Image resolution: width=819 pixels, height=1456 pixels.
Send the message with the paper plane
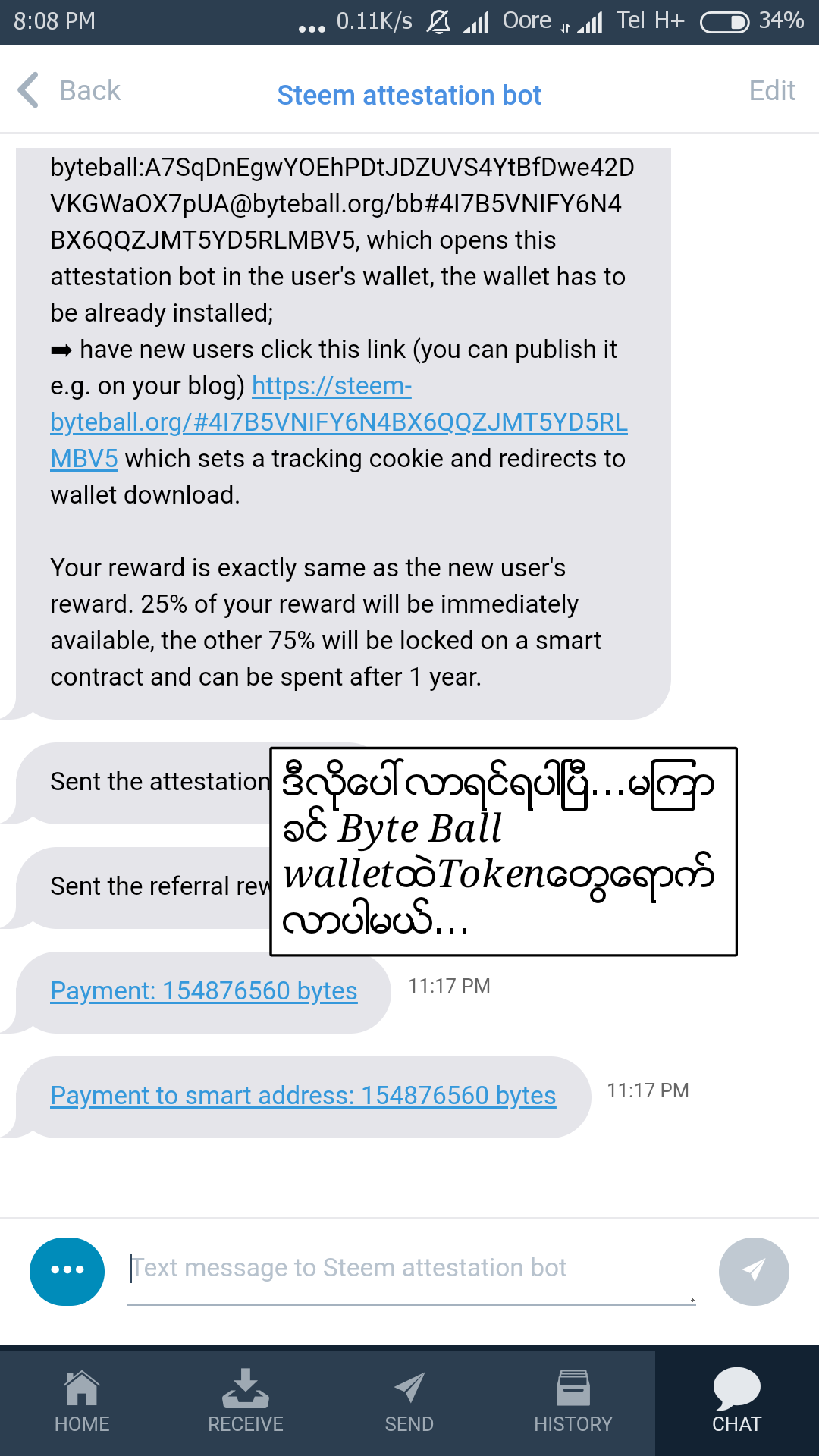[754, 1271]
